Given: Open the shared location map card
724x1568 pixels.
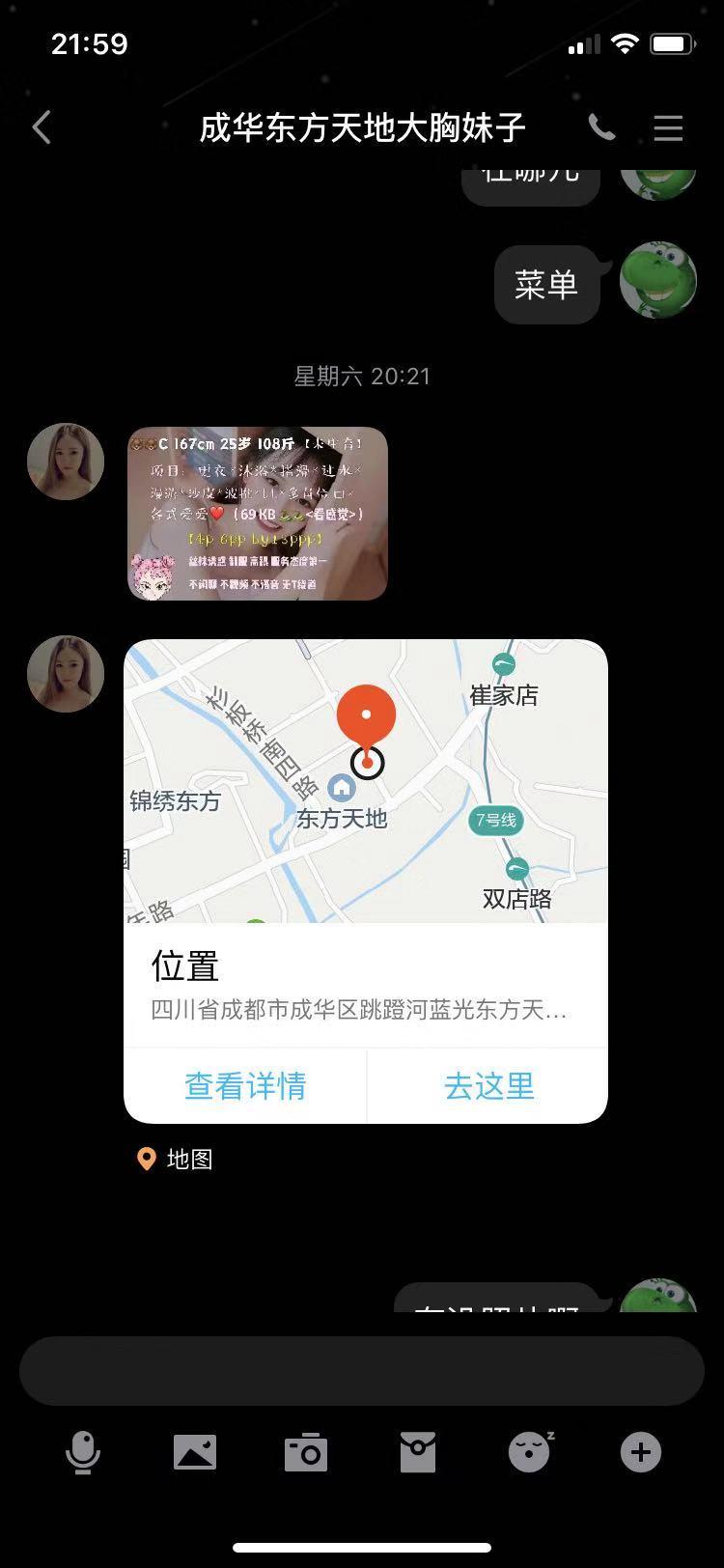Looking at the screenshot, I should click(366, 782).
